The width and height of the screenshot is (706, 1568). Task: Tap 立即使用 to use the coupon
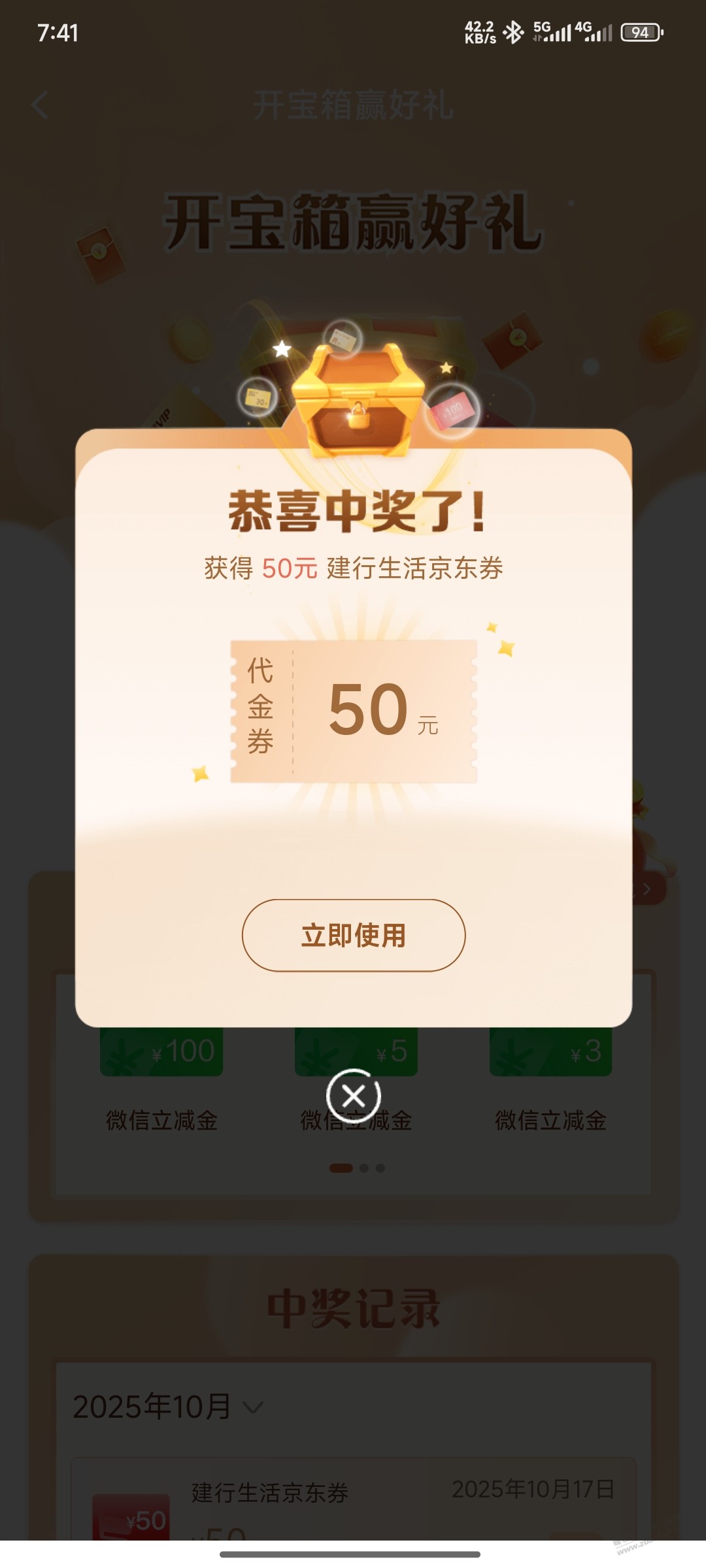point(354,935)
